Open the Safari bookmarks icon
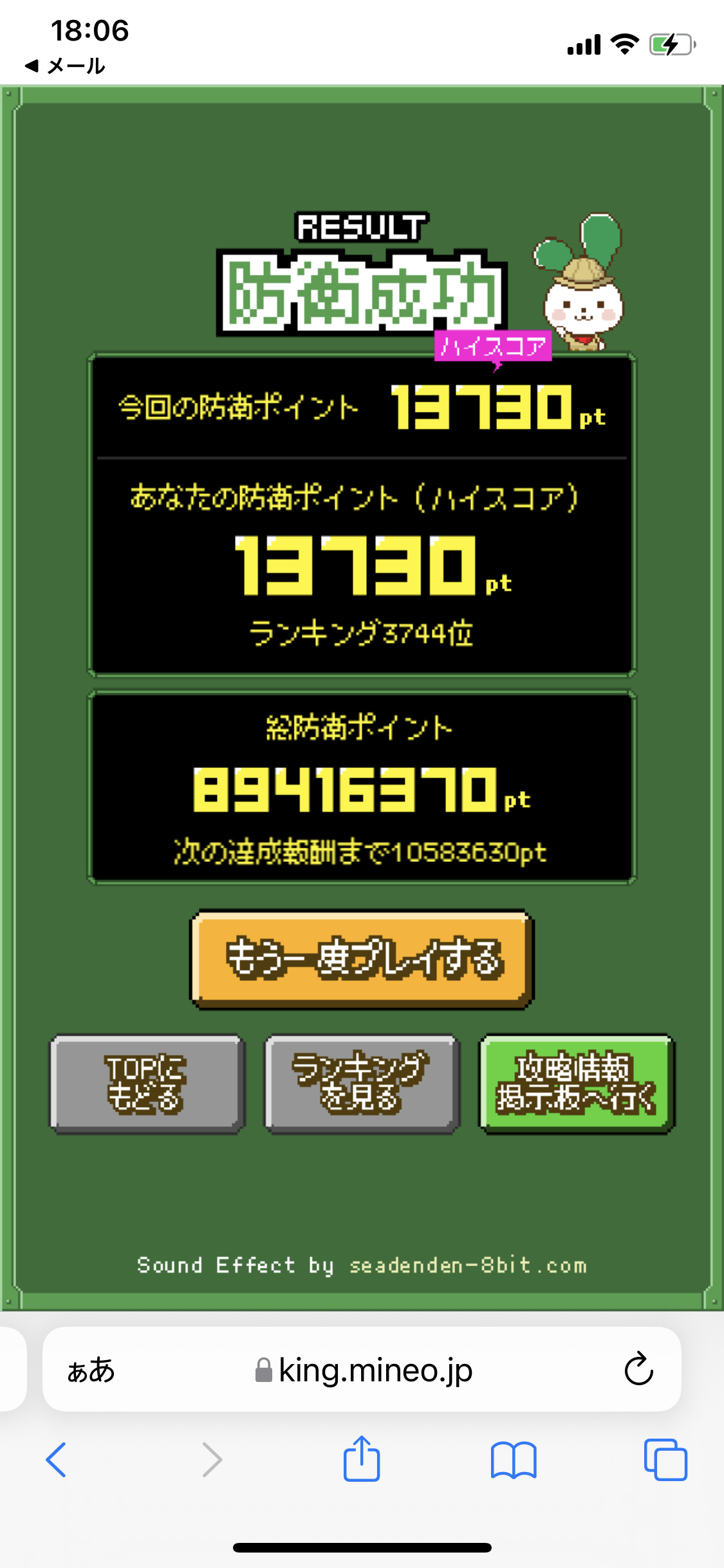This screenshot has height=1568, width=724. pyautogui.click(x=514, y=1460)
